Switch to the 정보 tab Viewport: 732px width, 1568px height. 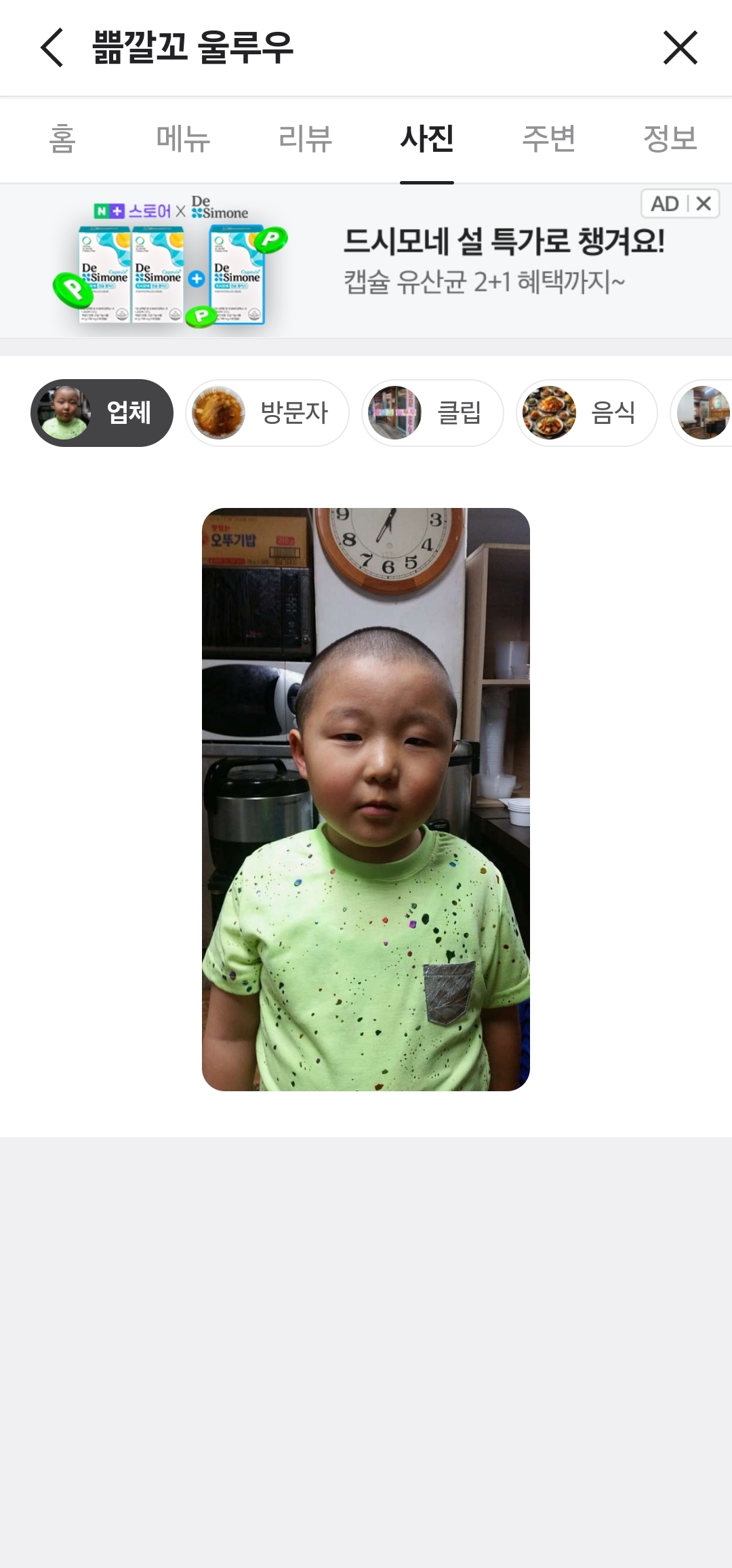click(670, 139)
